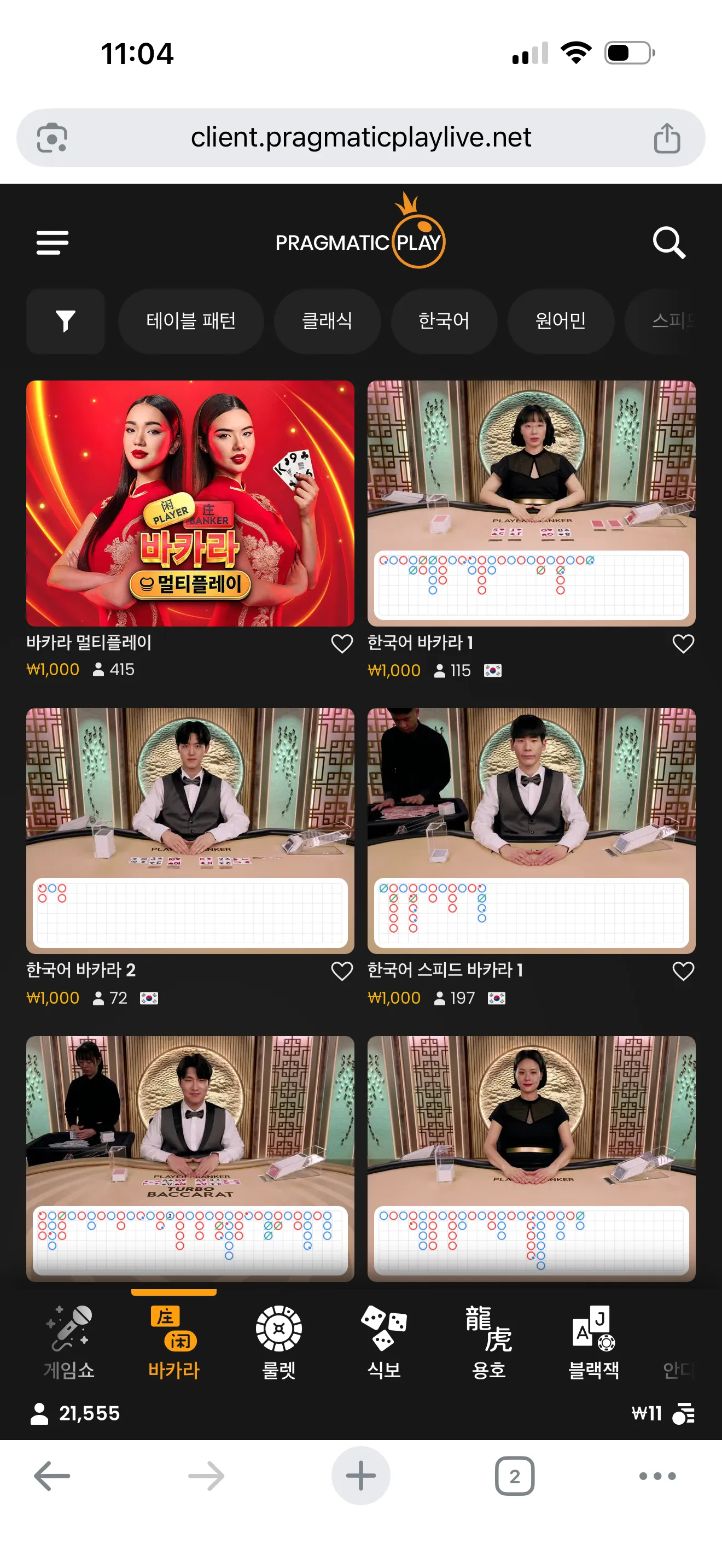The height and width of the screenshot is (1568, 722).
Task: Filter tables by 한국어 chip
Action: [444, 321]
